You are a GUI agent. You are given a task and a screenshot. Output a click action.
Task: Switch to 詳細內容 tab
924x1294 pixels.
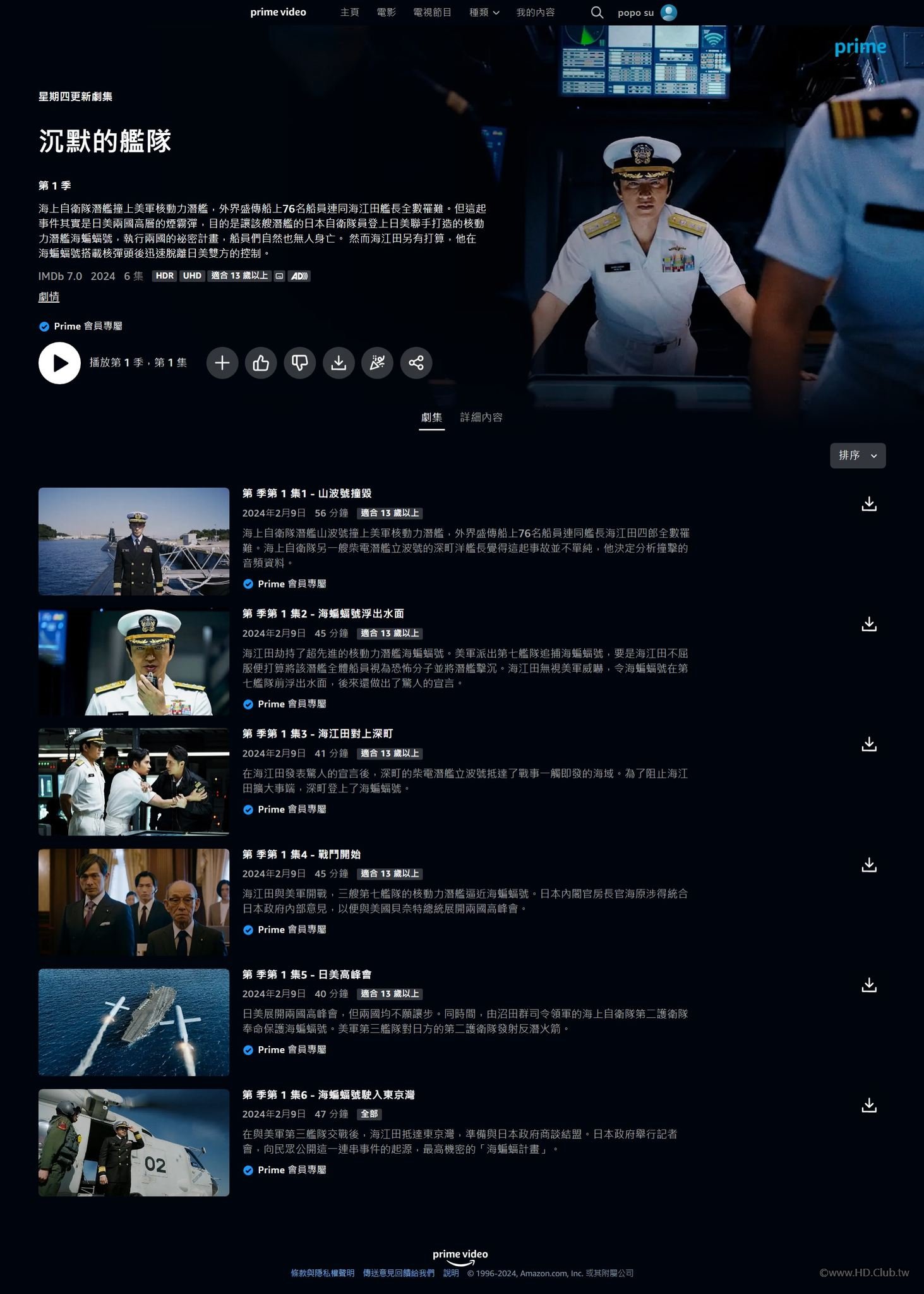coord(481,417)
